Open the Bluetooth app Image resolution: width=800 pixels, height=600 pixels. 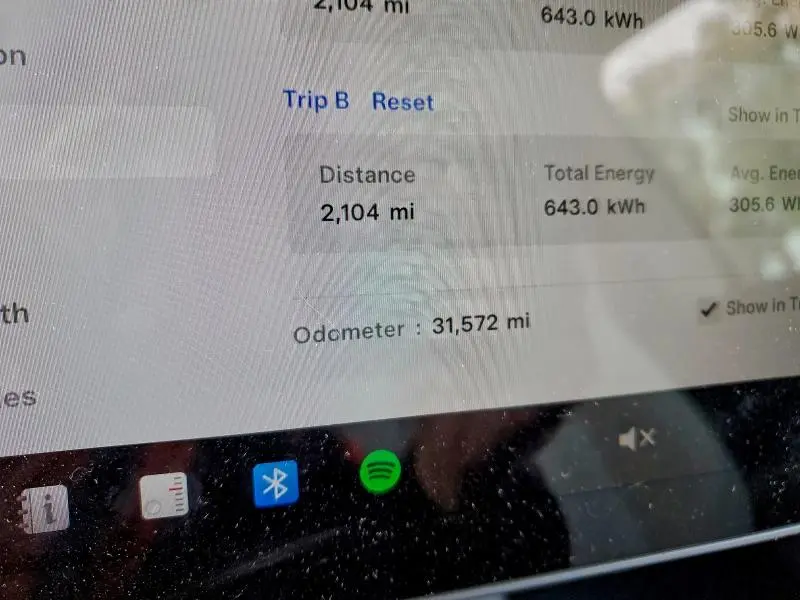(x=276, y=484)
